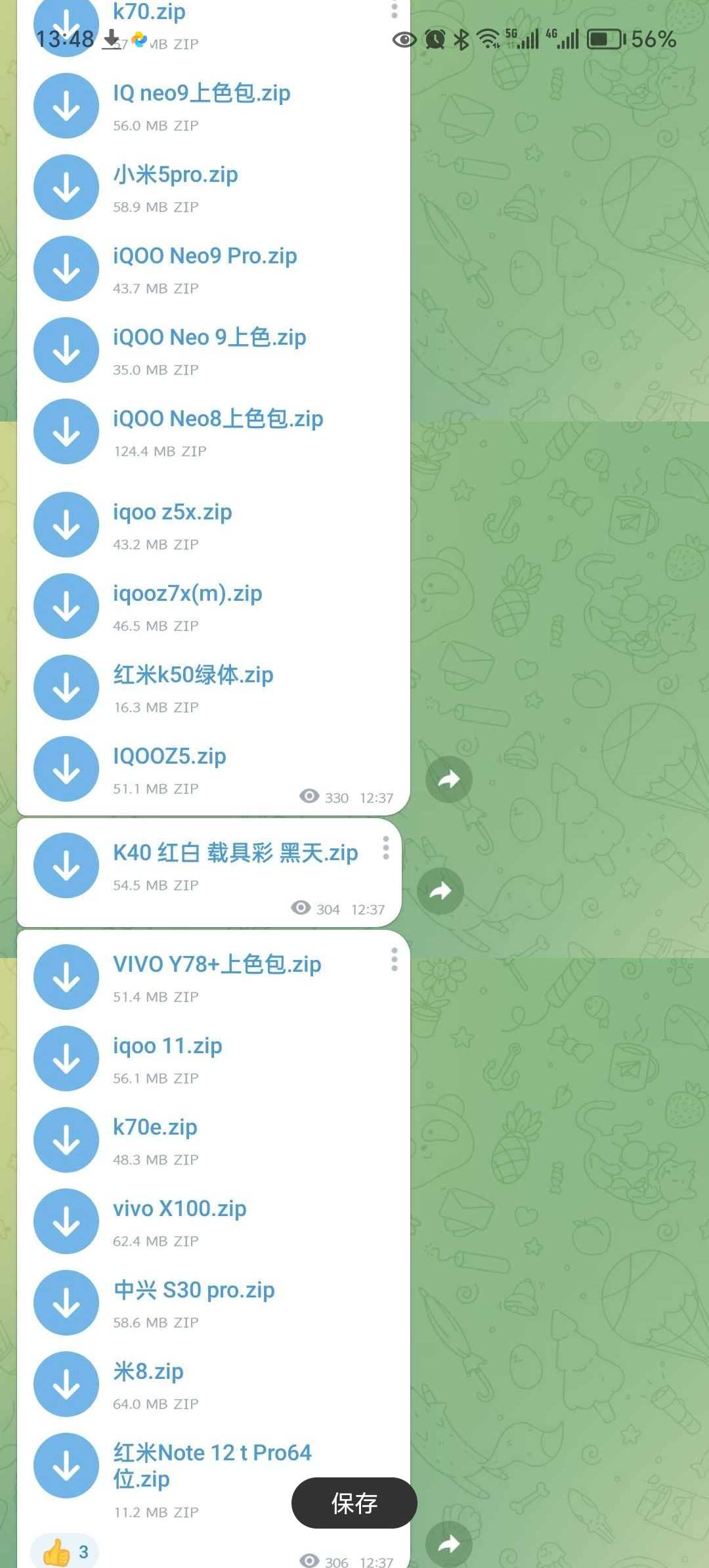The width and height of the screenshot is (709, 1568).
Task: Download K40 红白 载具彩 黑天.zip
Action: 66,865
